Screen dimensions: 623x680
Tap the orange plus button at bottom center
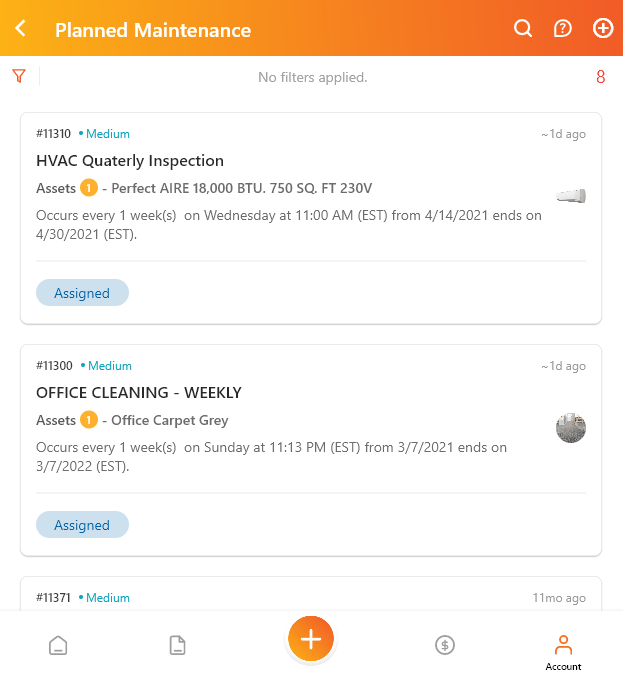[311, 639]
